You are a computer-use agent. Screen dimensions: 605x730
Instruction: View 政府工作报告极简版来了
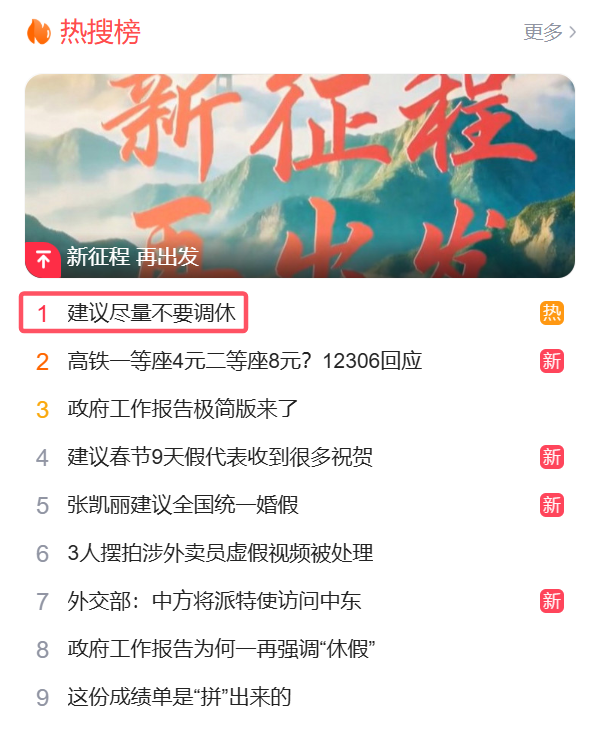(182, 409)
